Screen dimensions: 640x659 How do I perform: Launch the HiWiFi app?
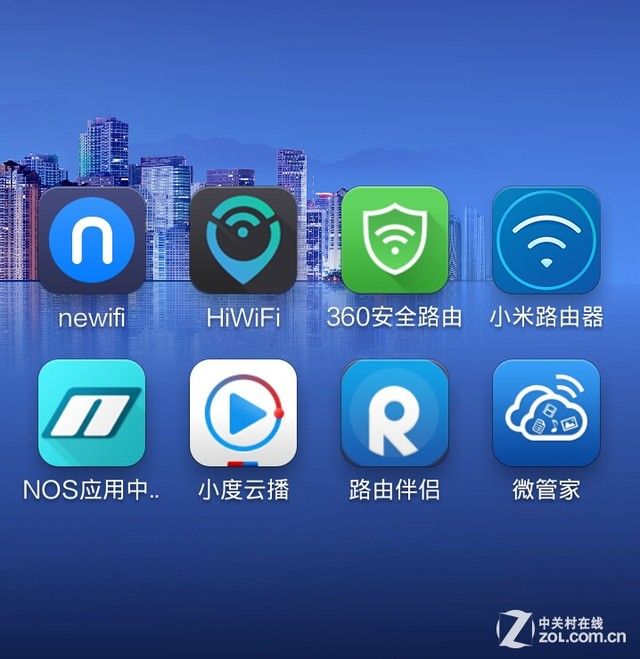pyautogui.click(x=243, y=241)
